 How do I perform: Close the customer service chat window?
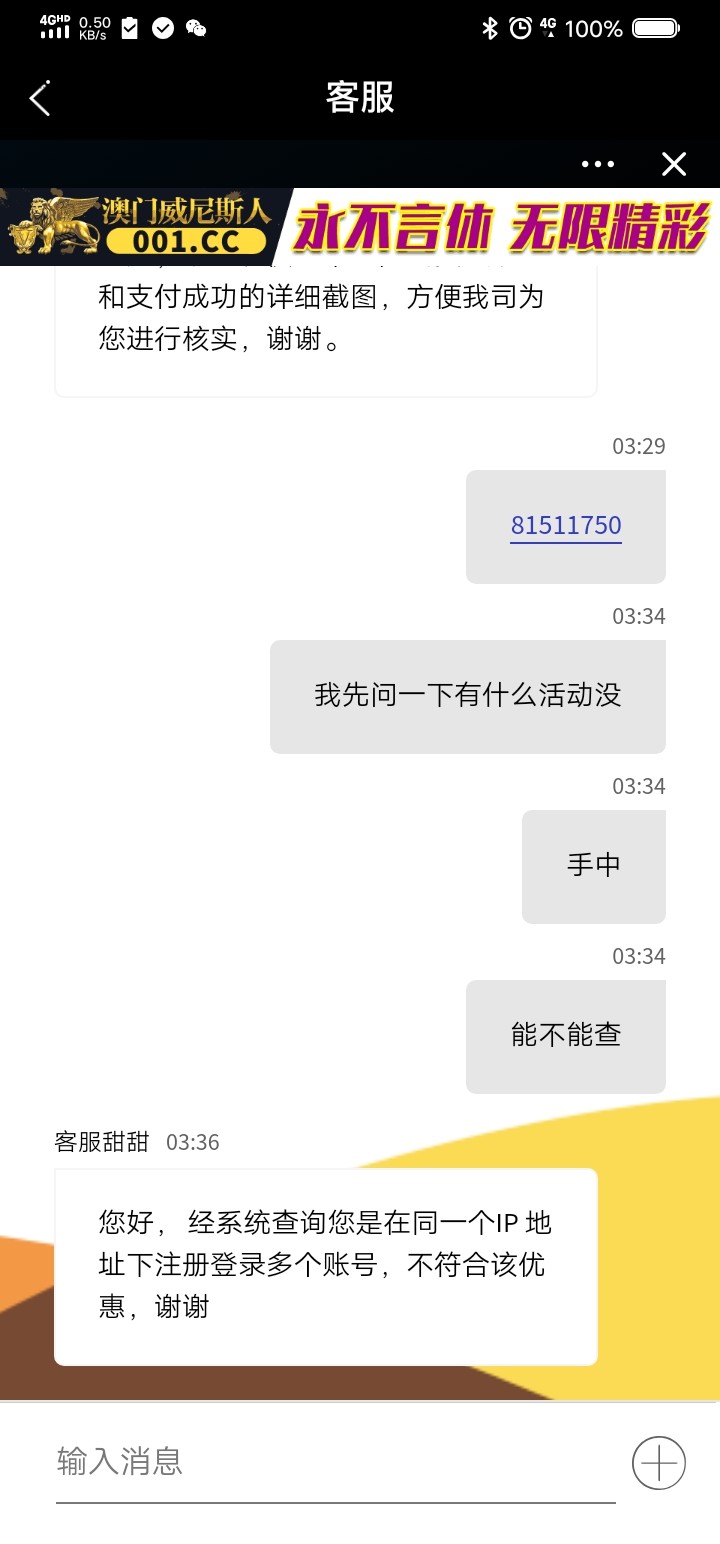pyautogui.click(x=674, y=164)
